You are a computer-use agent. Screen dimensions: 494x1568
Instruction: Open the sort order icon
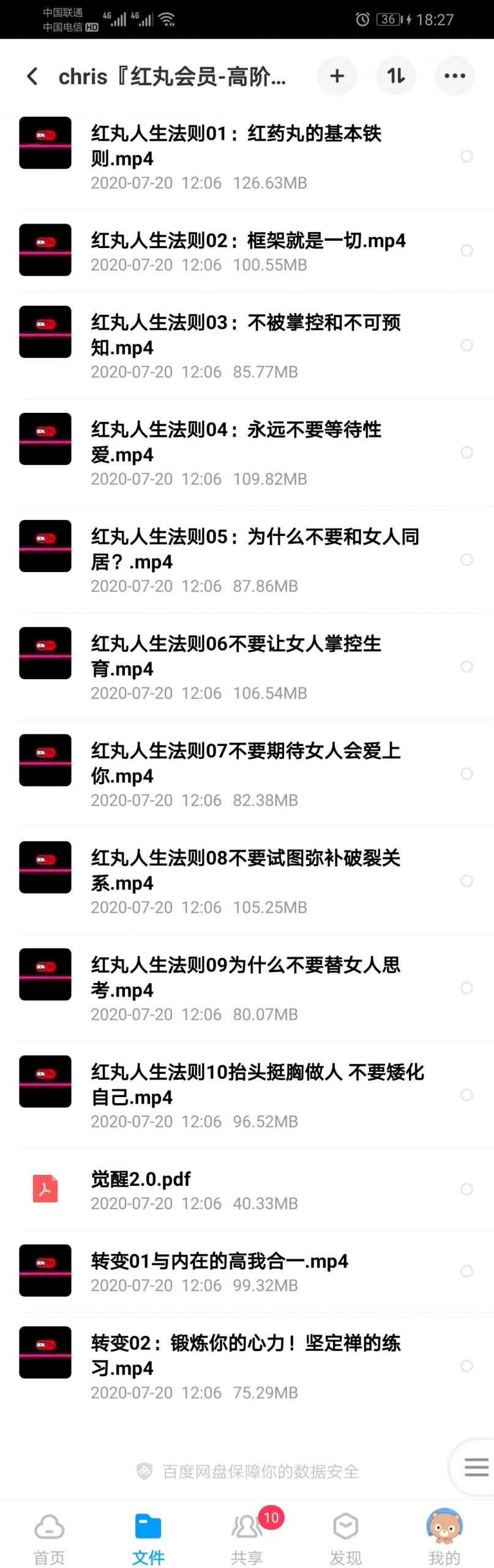coord(395,76)
